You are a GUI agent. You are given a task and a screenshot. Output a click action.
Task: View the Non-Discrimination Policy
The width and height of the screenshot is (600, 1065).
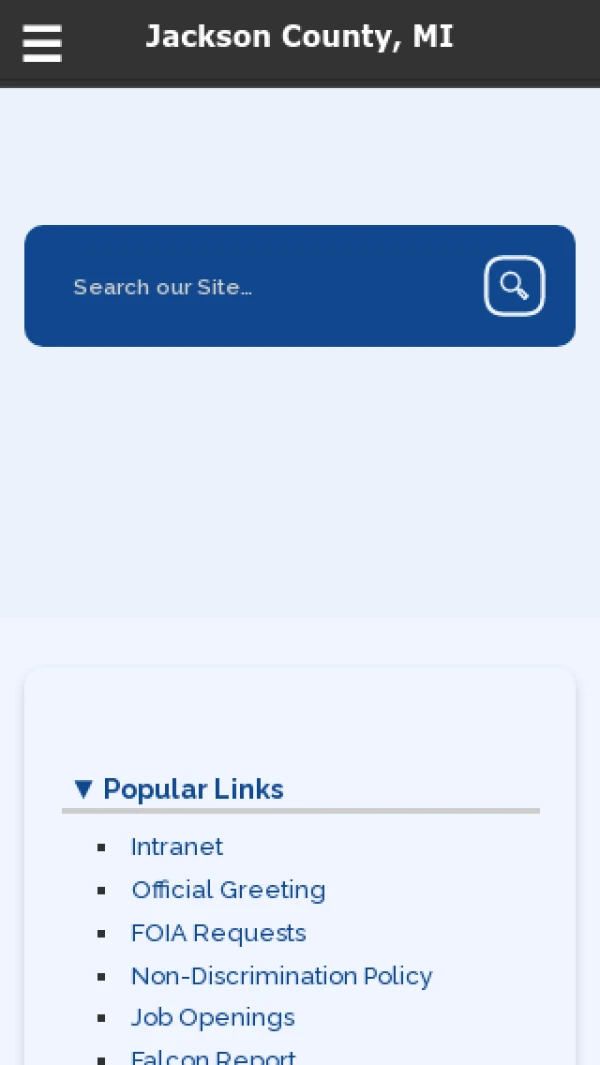281,976
